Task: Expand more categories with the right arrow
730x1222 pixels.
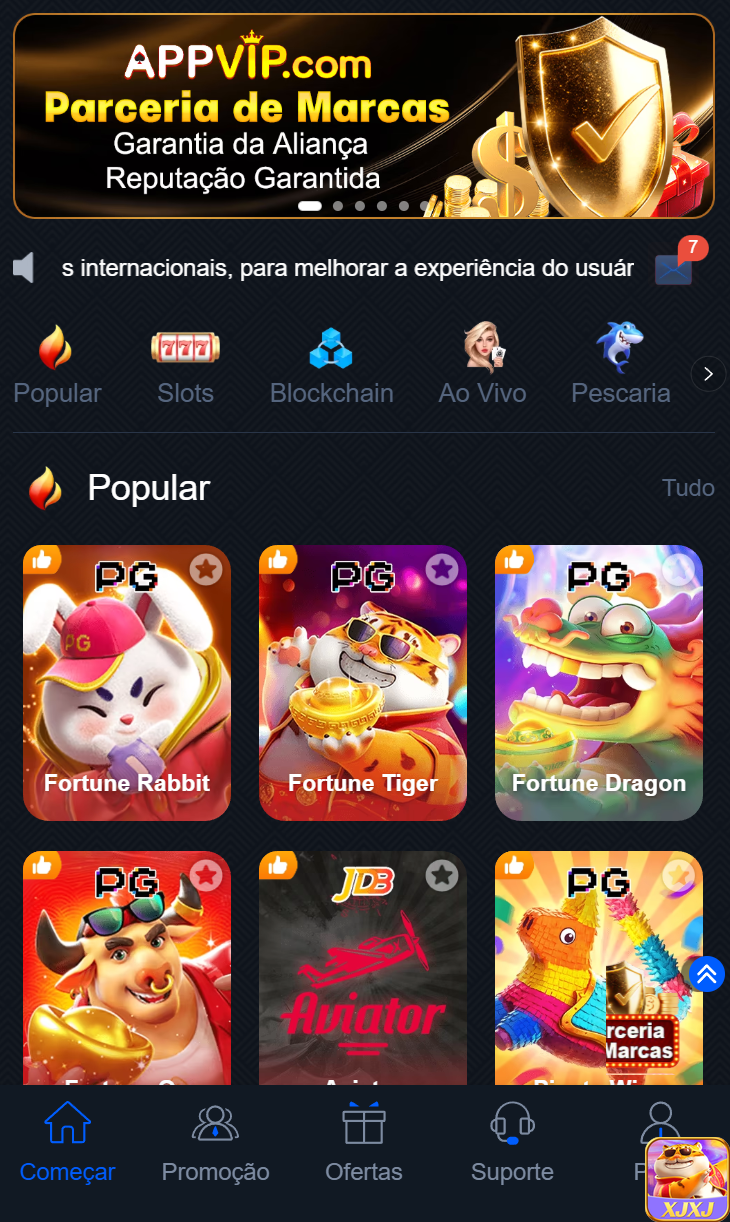Action: [708, 374]
